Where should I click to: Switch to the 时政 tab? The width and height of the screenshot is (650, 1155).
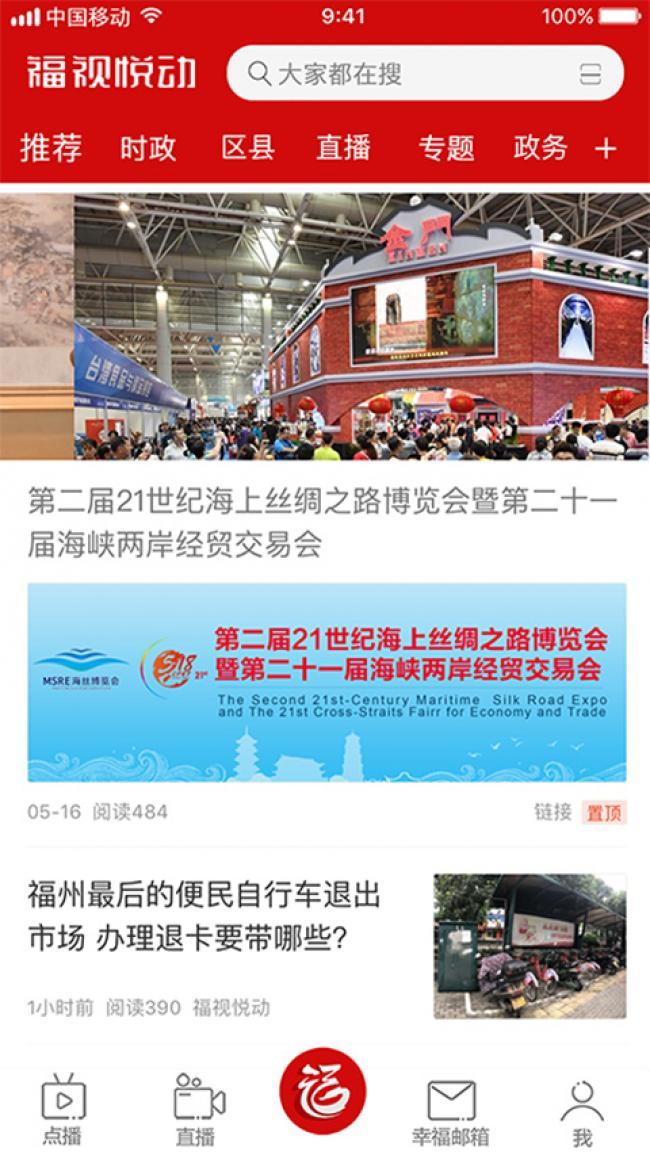148,148
